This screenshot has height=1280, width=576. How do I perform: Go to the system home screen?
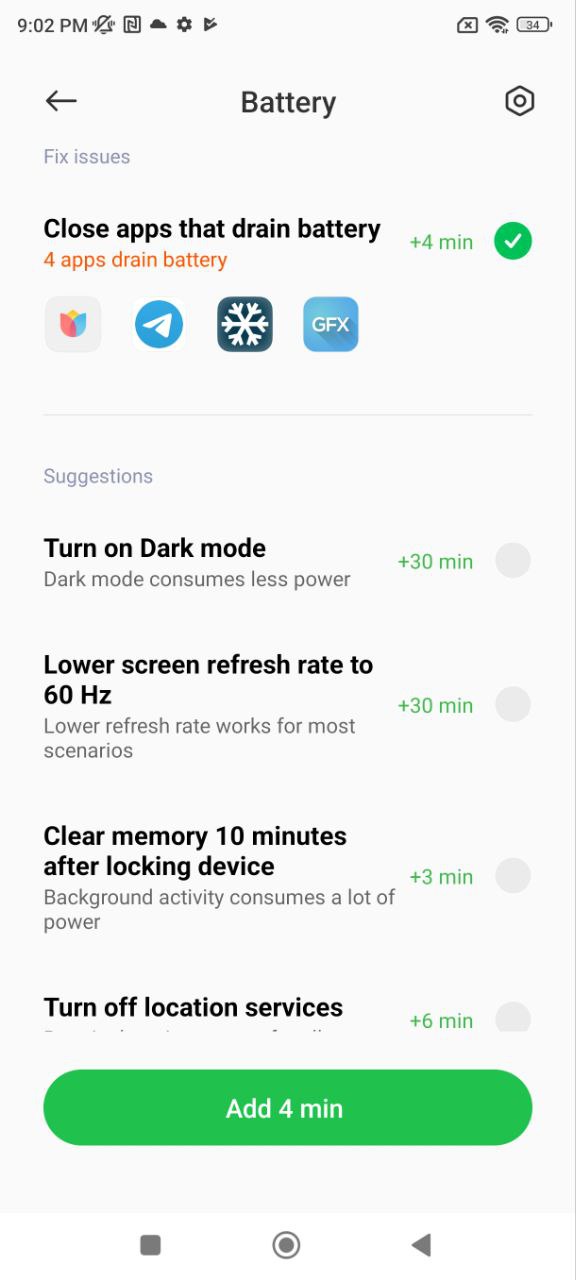tap(287, 1245)
